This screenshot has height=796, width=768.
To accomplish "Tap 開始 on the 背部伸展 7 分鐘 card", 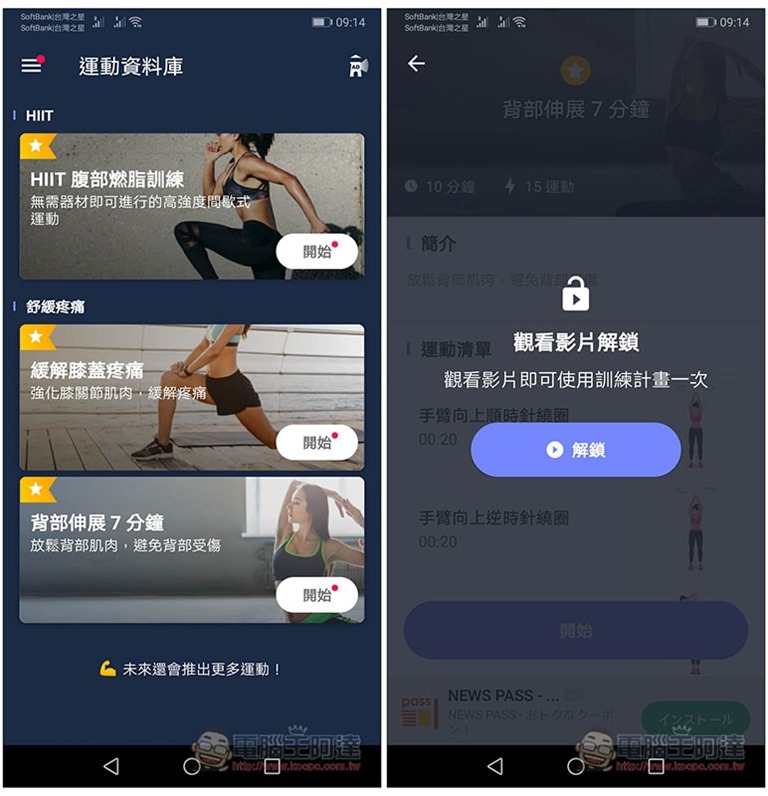I will [316, 595].
